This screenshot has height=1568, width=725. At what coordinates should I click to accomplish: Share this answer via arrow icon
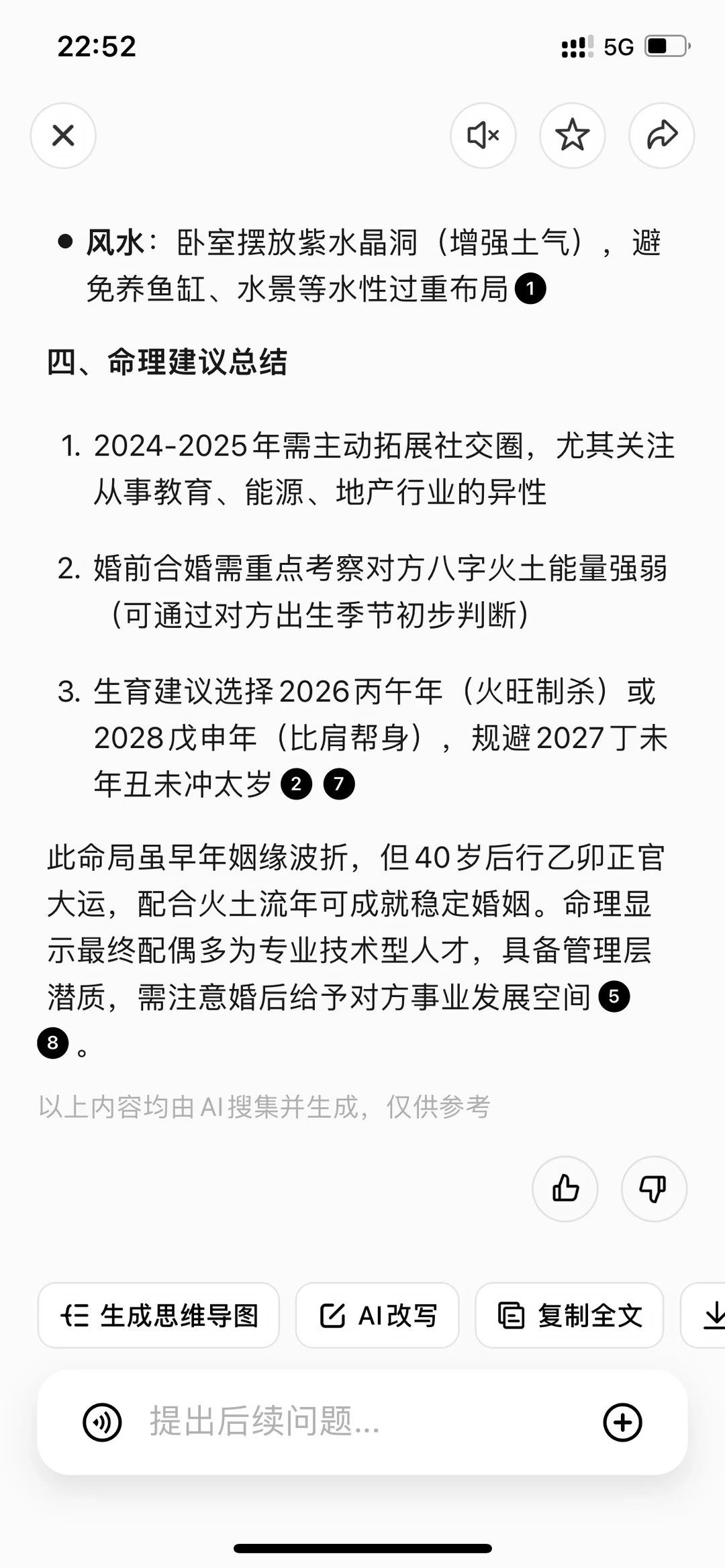662,136
